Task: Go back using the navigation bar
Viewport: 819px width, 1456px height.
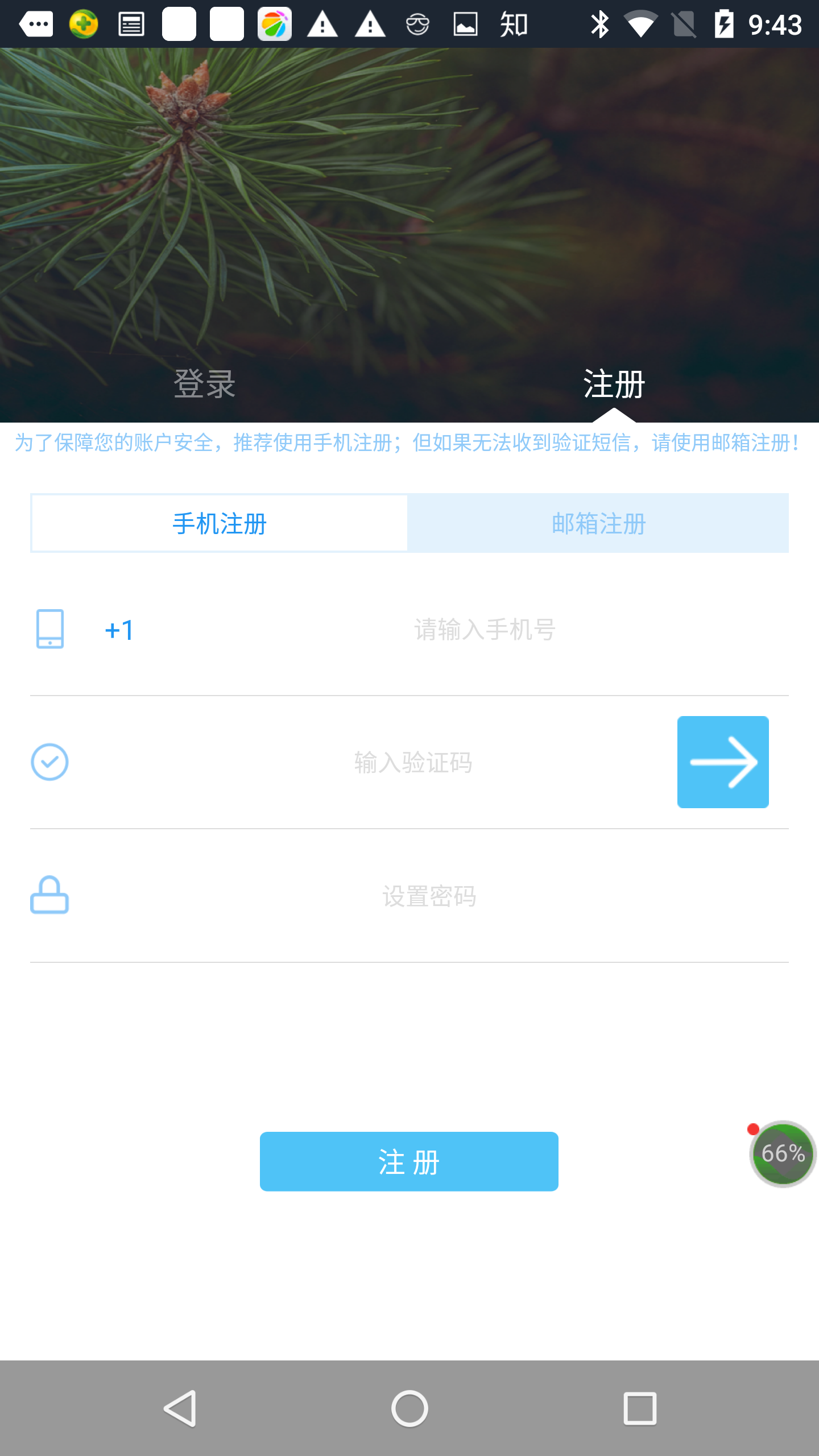Action: pyautogui.click(x=180, y=1408)
